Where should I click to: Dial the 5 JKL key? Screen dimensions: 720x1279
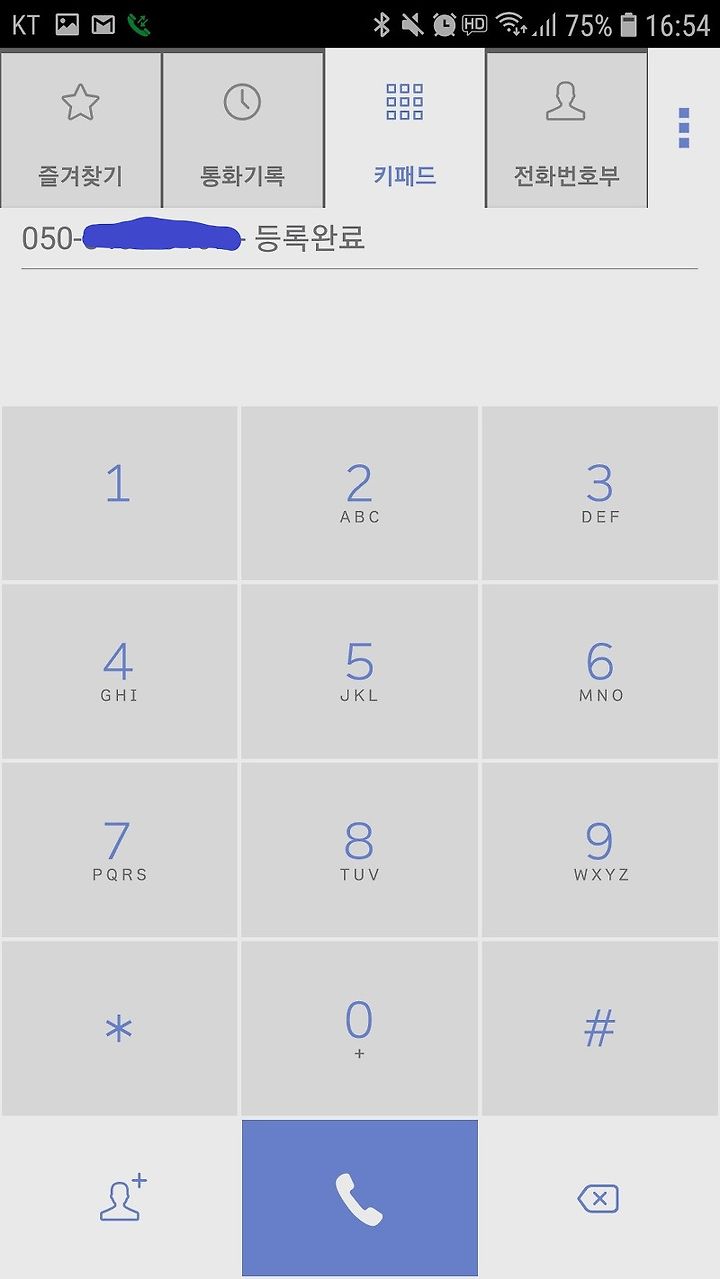[x=359, y=671]
